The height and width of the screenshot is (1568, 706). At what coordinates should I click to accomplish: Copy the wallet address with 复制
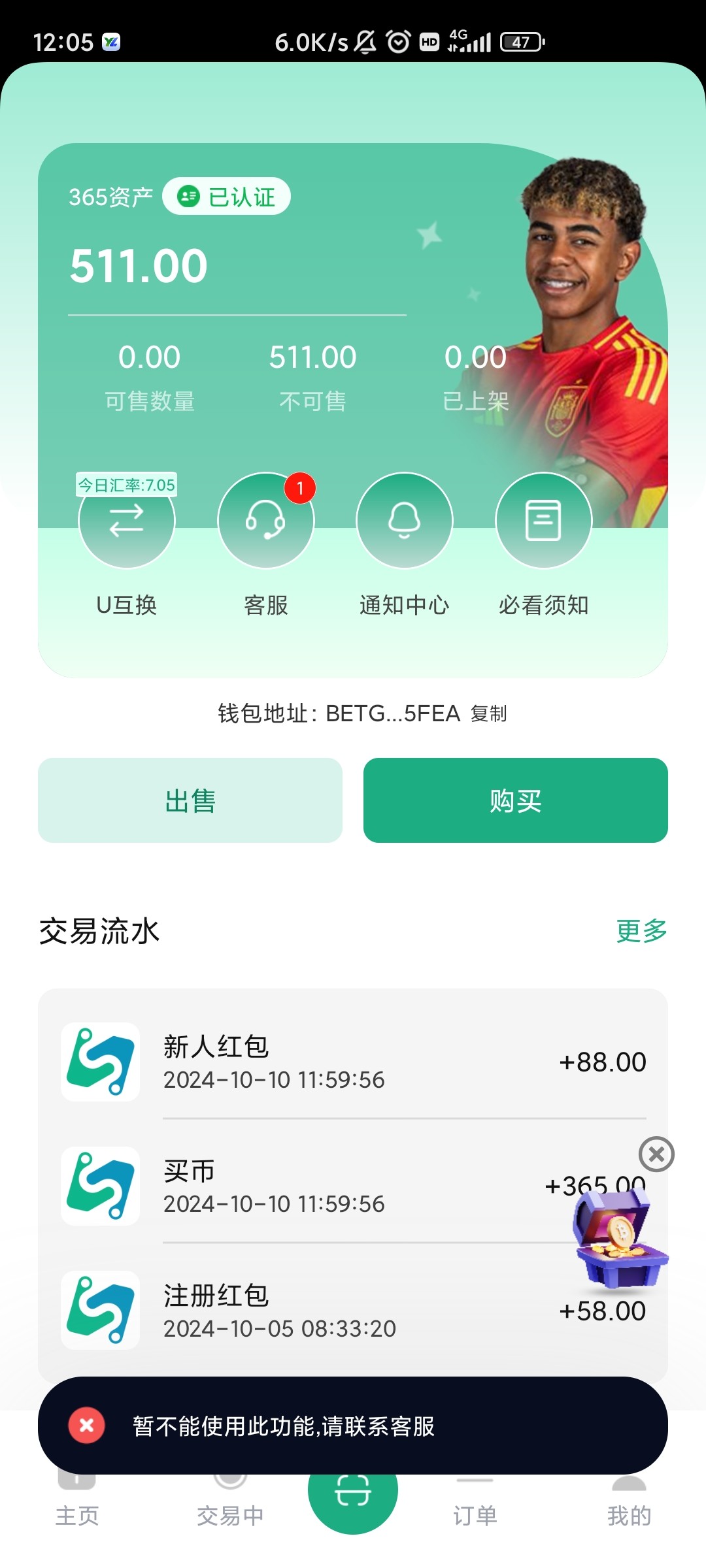489,713
